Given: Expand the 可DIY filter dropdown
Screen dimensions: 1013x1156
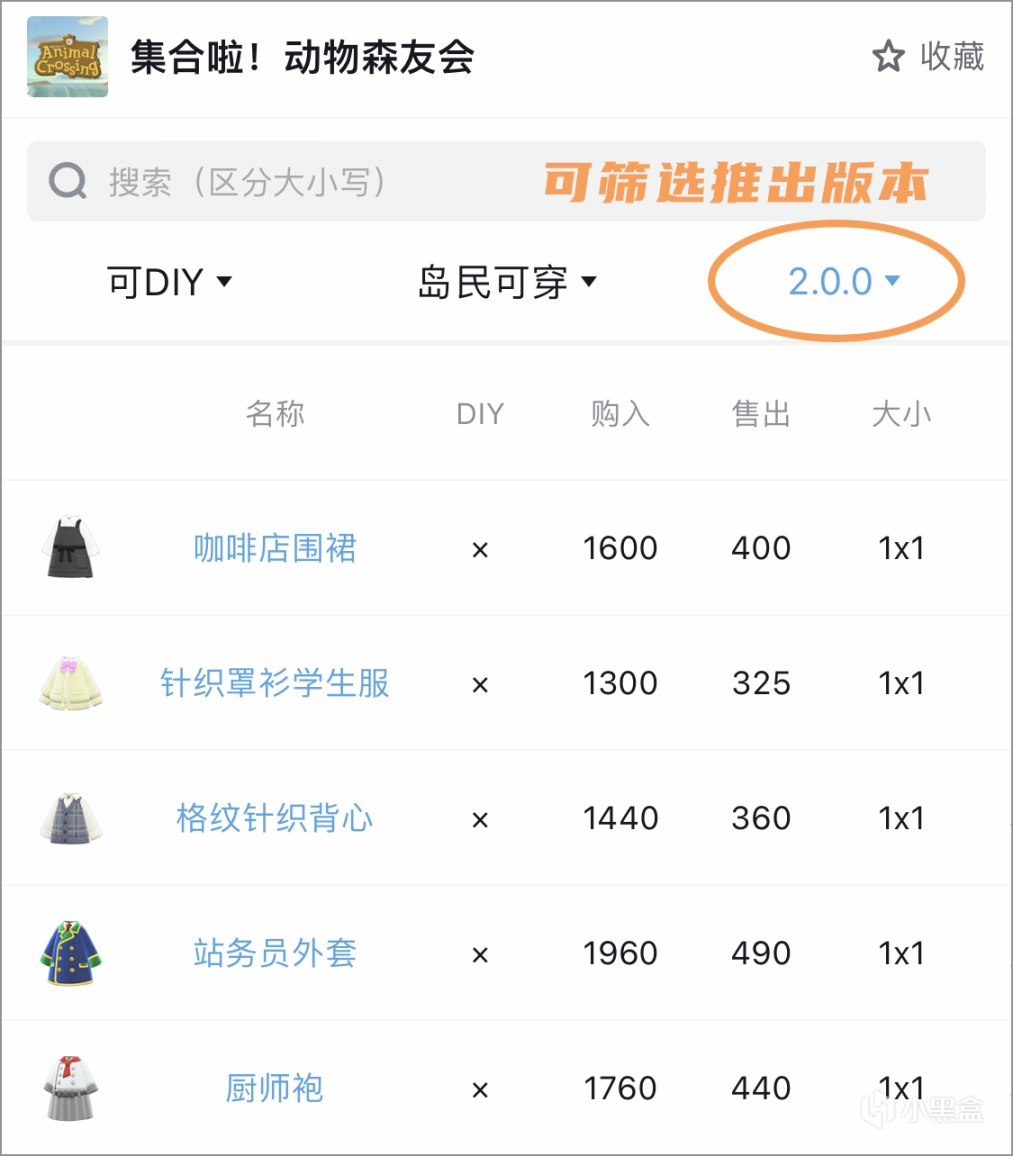Looking at the screenshot, I should click(169, 283).
